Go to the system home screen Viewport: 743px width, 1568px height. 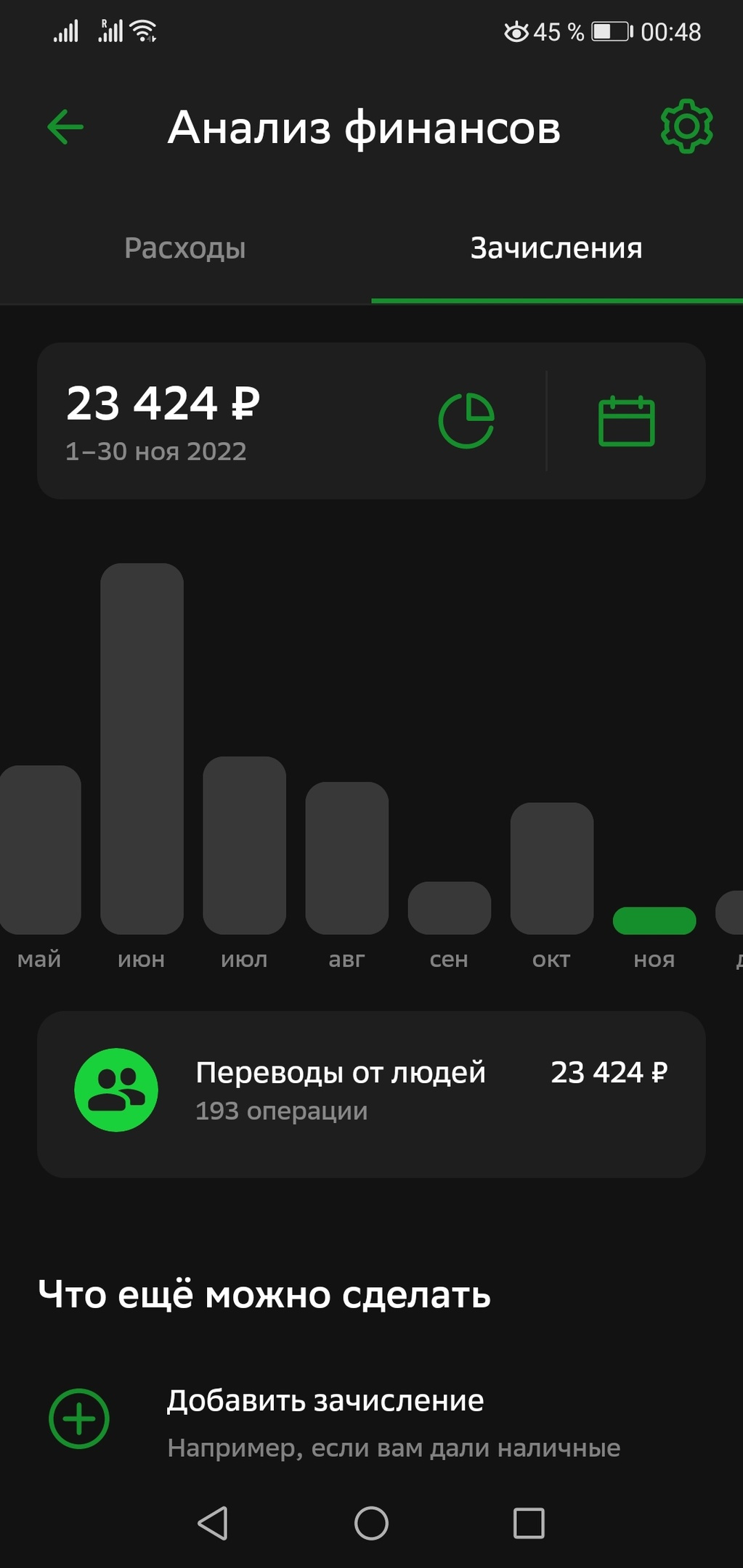371,1523
